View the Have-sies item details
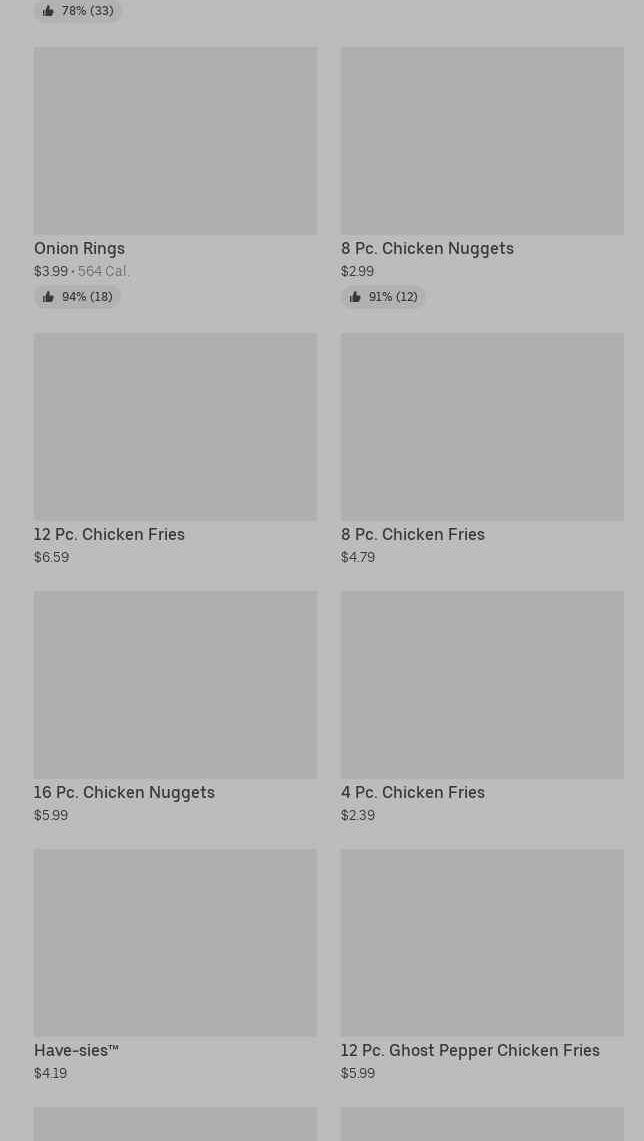 175,944
